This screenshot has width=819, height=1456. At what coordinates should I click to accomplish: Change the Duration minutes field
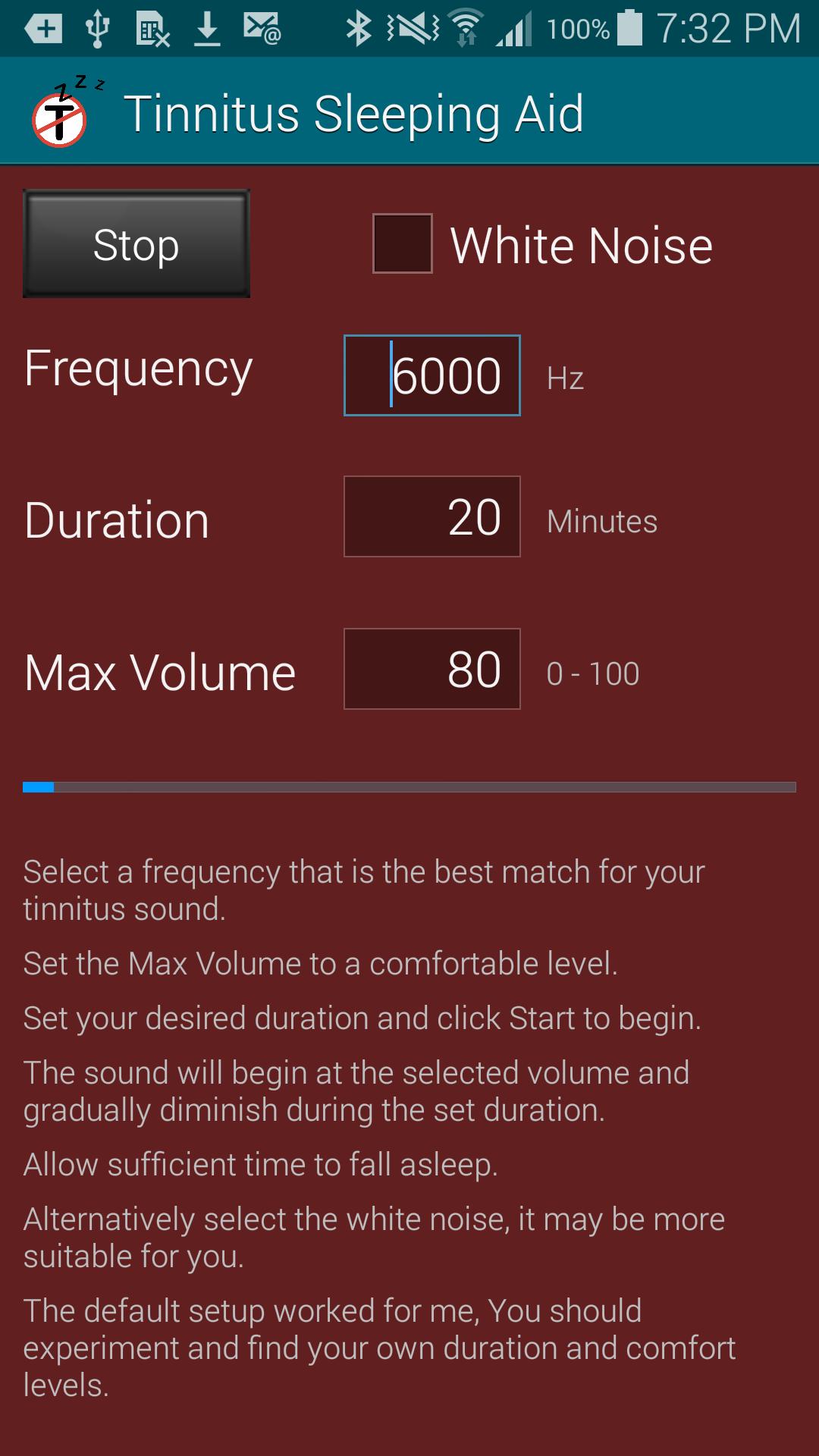coord(432,517)
